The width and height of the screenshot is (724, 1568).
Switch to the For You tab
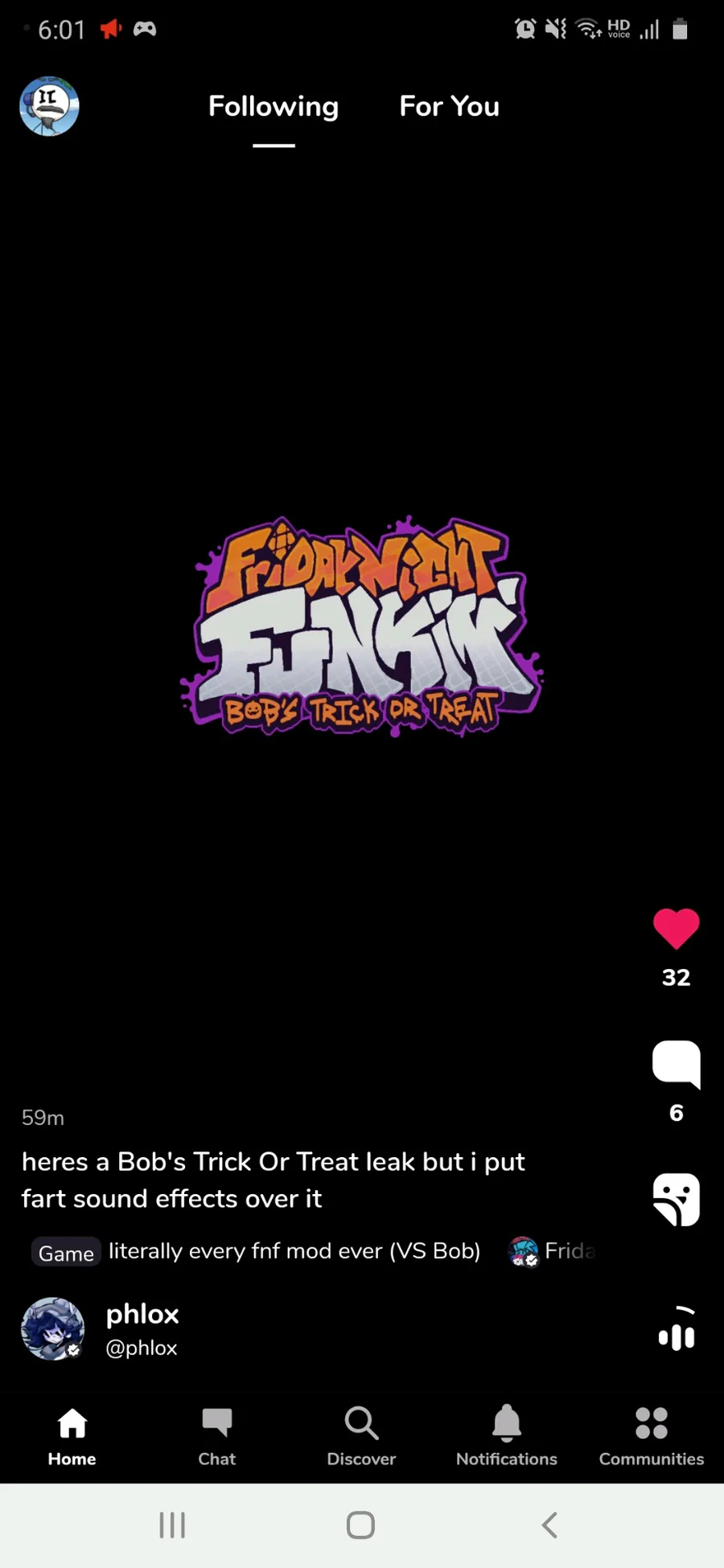tap(449, 106)
